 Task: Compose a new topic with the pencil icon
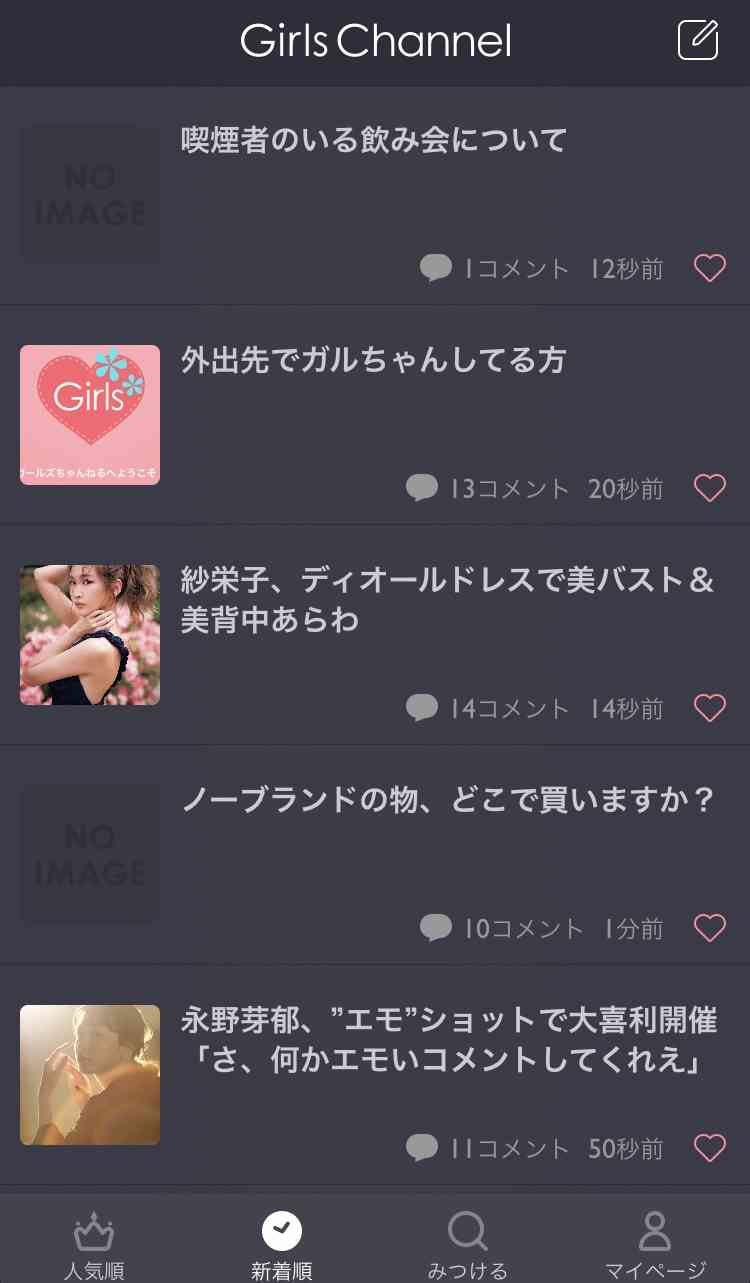pyautogui.click(x=698, y=40)
